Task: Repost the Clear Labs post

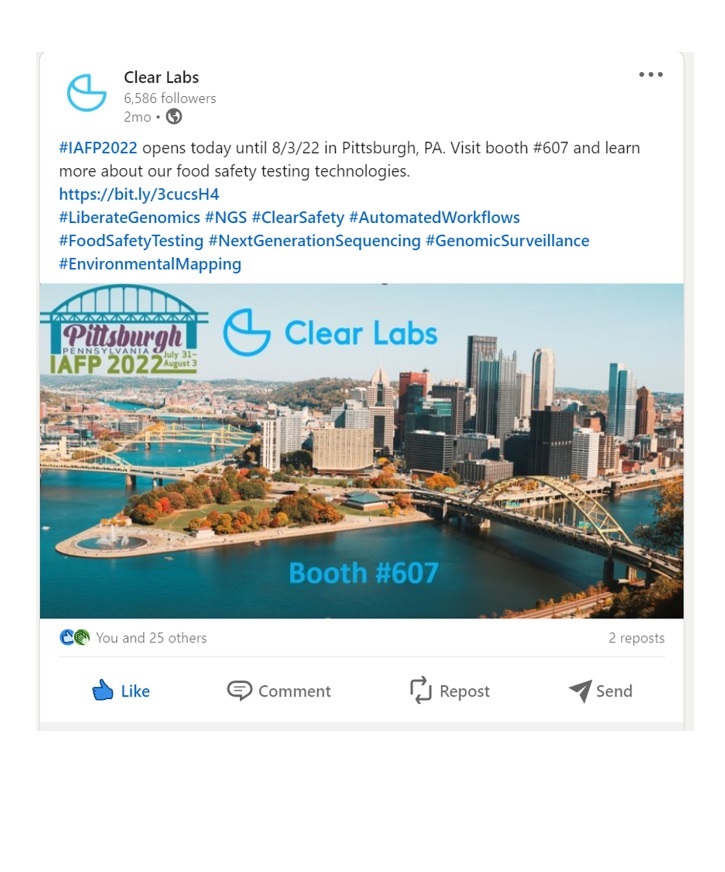Action: (x=449, y=691)
